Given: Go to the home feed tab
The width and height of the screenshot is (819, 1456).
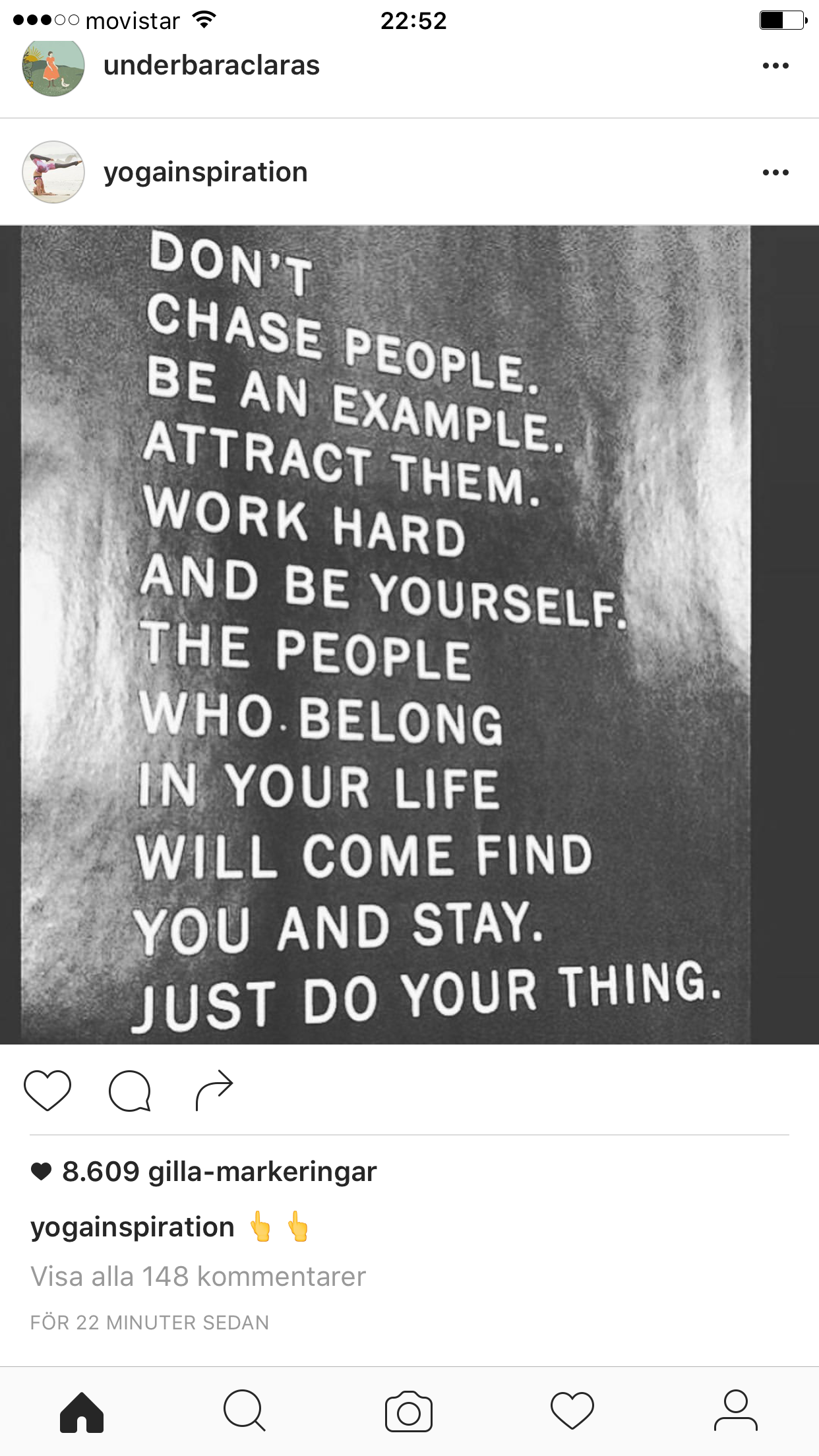Looking at the screenshot, I should [x=82, y=1412].
